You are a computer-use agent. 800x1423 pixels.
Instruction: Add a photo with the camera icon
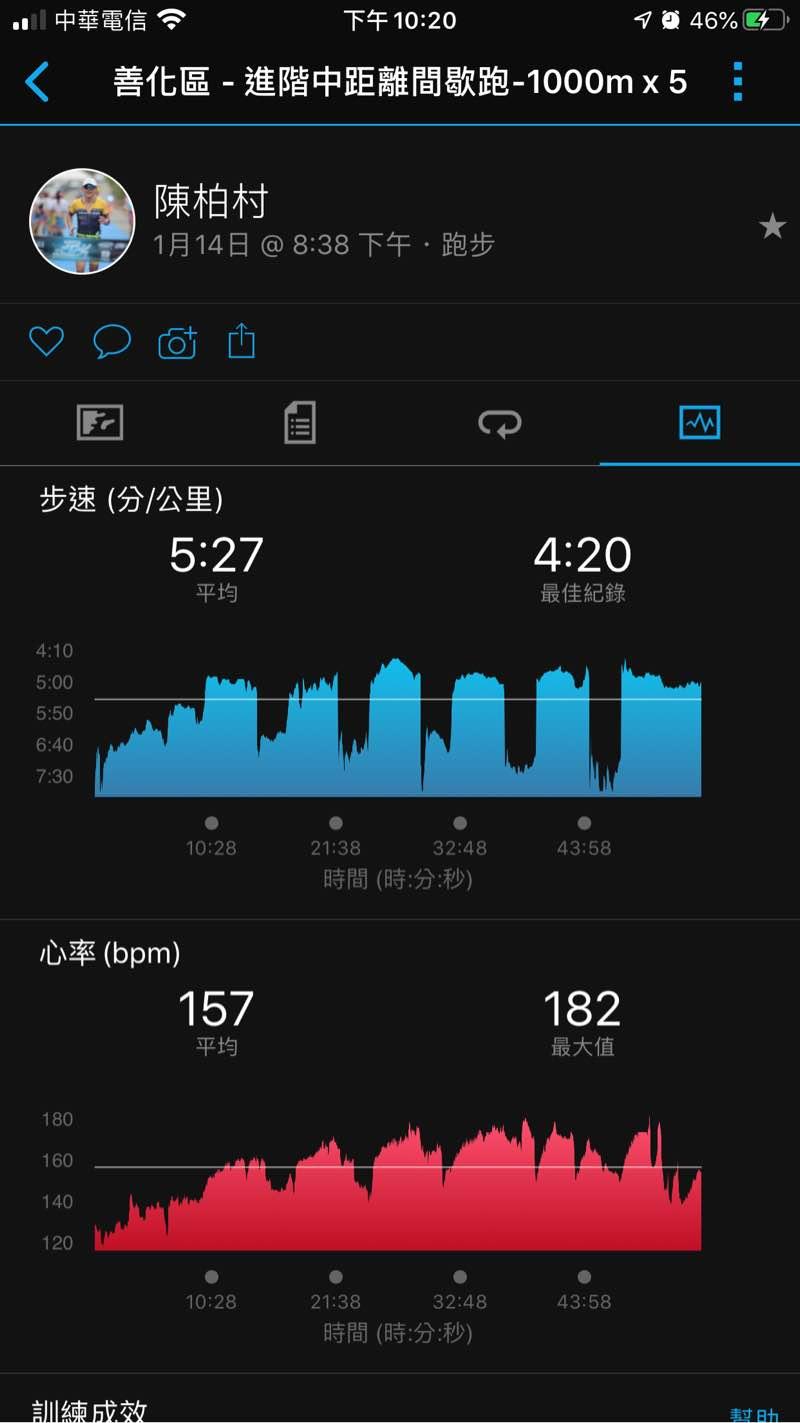pyautogui.click(x=178, y=343)
